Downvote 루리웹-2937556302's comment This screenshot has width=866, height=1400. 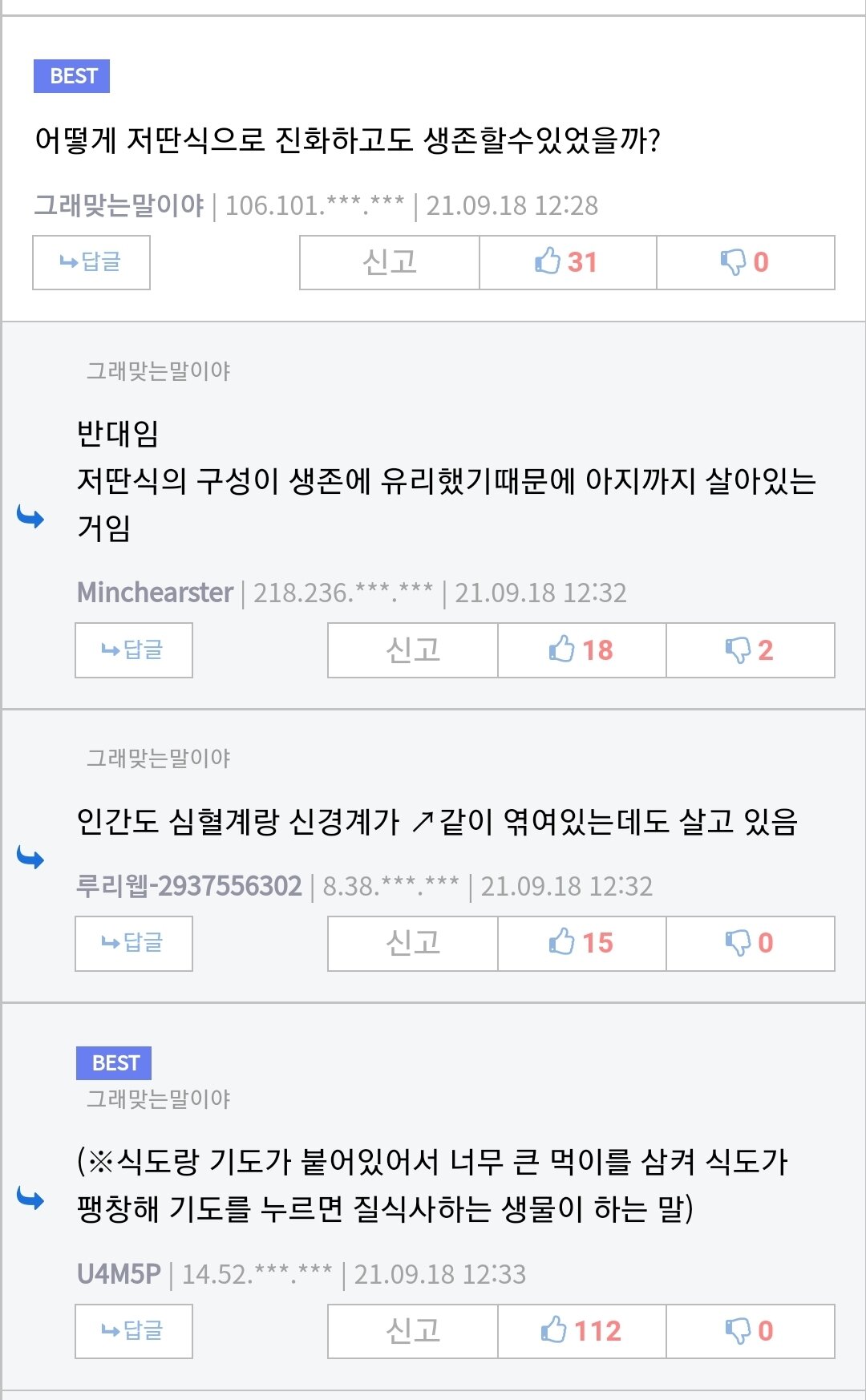750,944
